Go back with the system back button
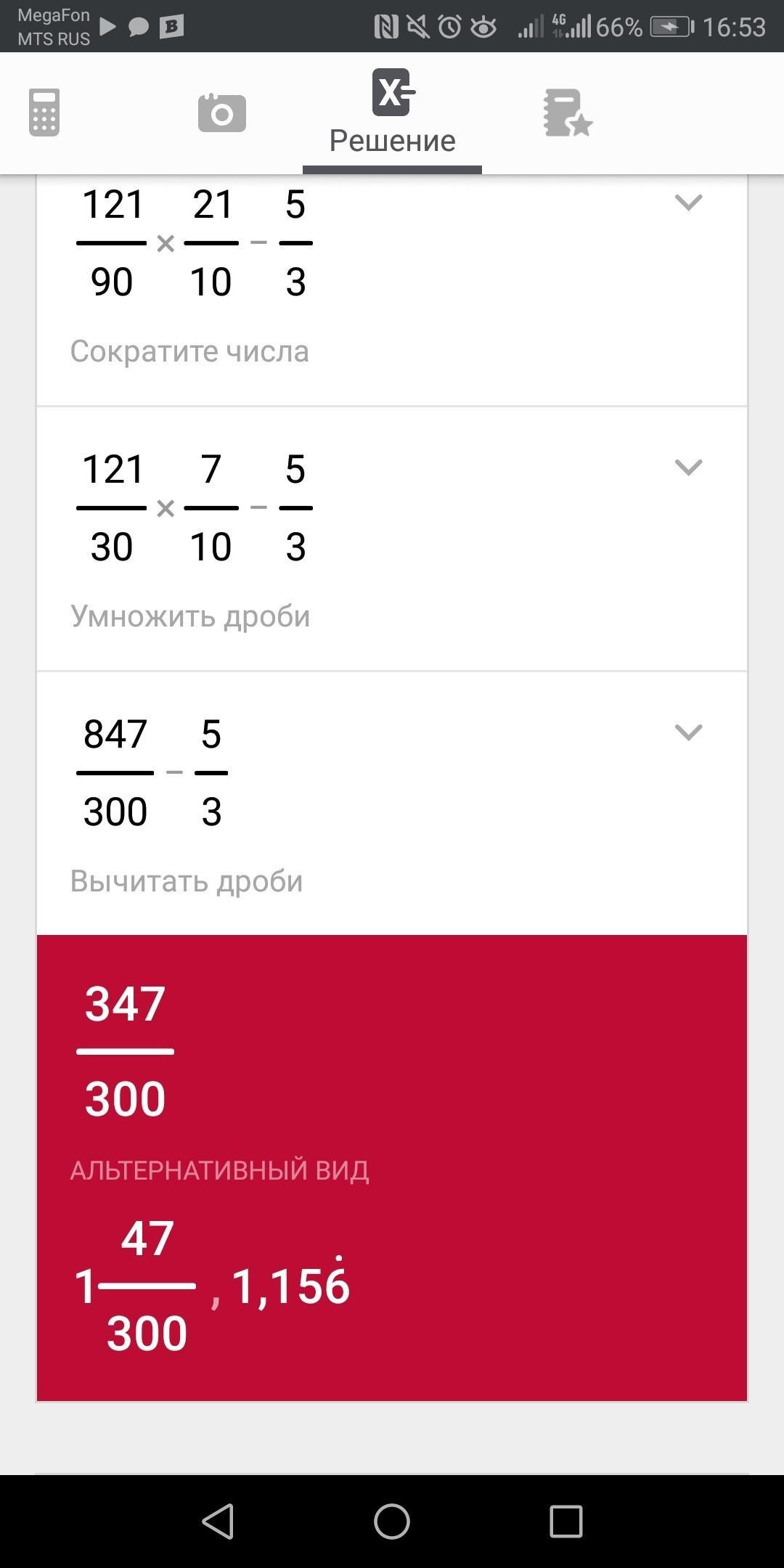 pyautogui.click(x=218, y=1521)
